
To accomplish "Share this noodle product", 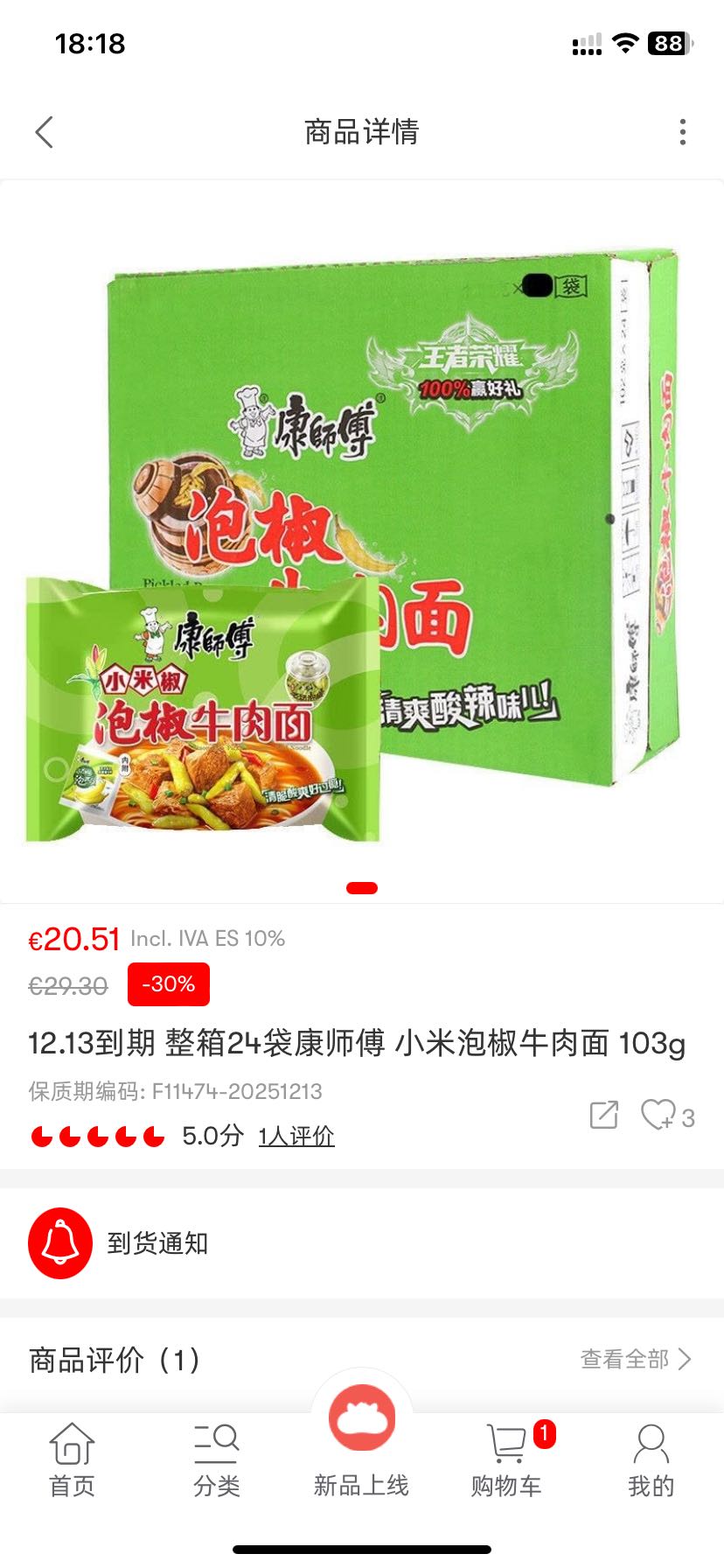I will tap(603, 1115).
